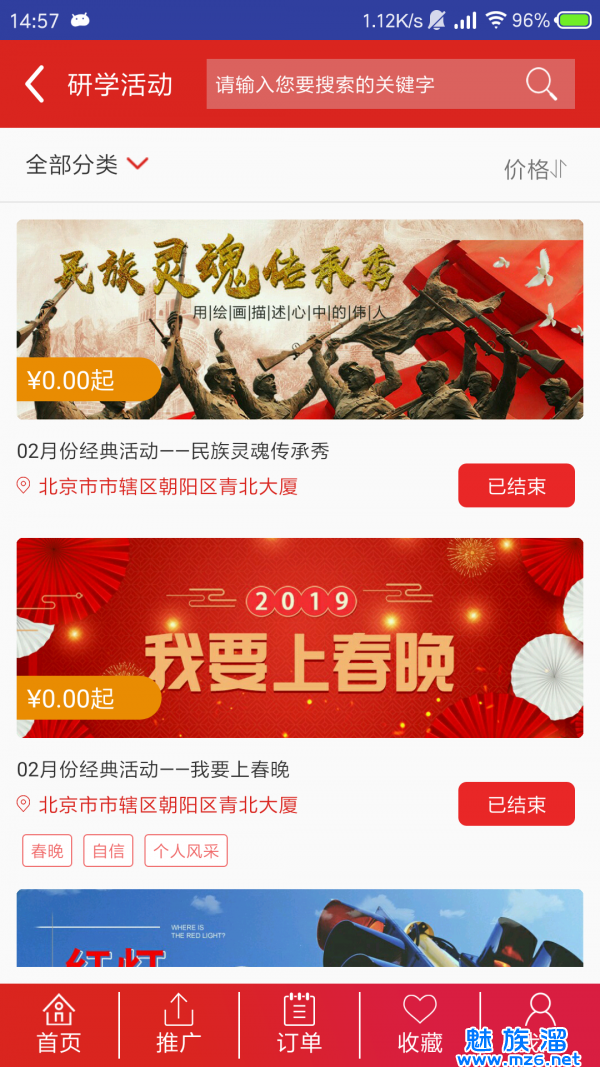Tap 已结束 button for 我要上春晚
600x1067 pixels.
pos(516,804)
